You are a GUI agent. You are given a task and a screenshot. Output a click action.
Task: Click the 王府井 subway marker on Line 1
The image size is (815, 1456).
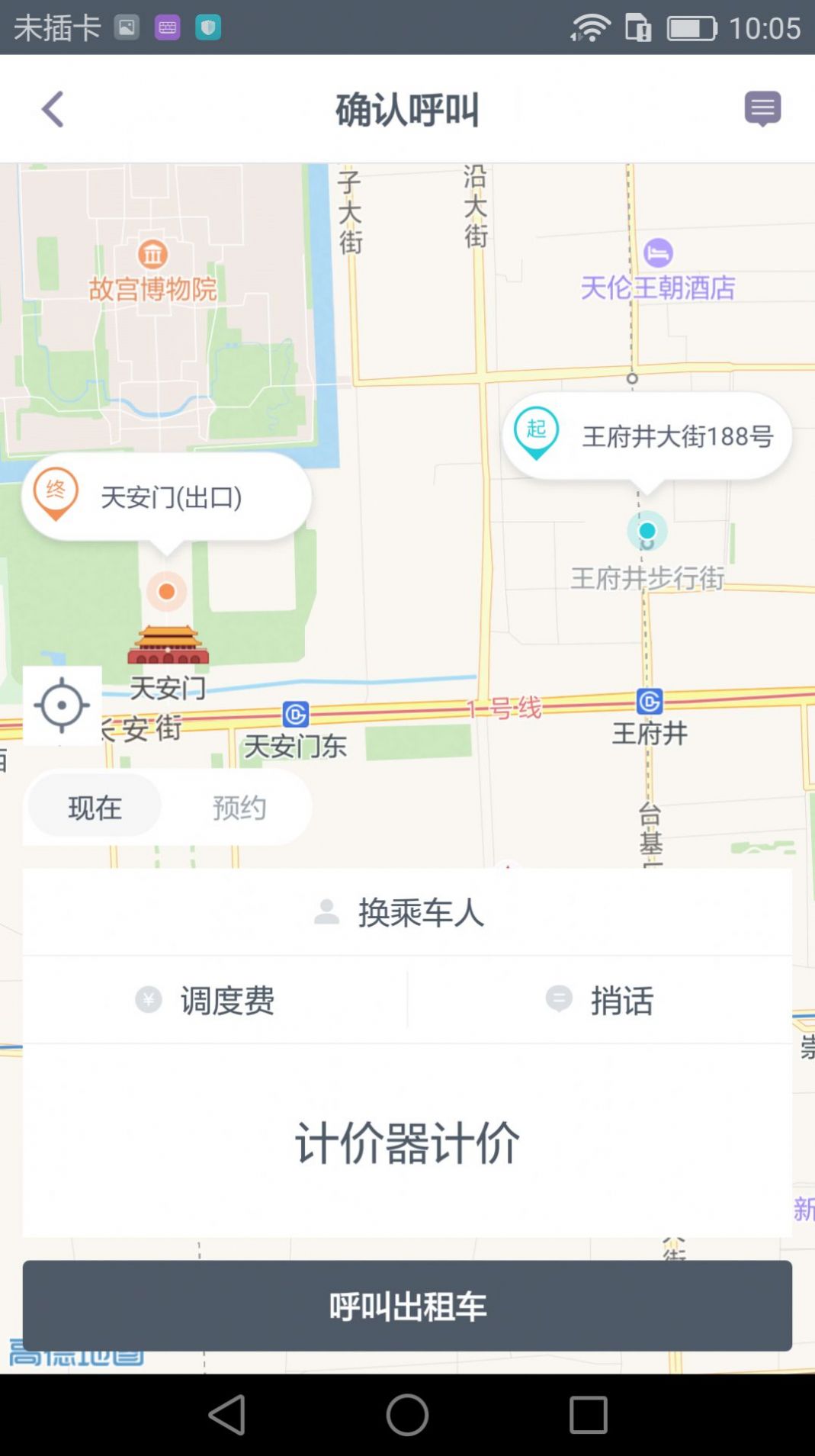click(648, 699)
